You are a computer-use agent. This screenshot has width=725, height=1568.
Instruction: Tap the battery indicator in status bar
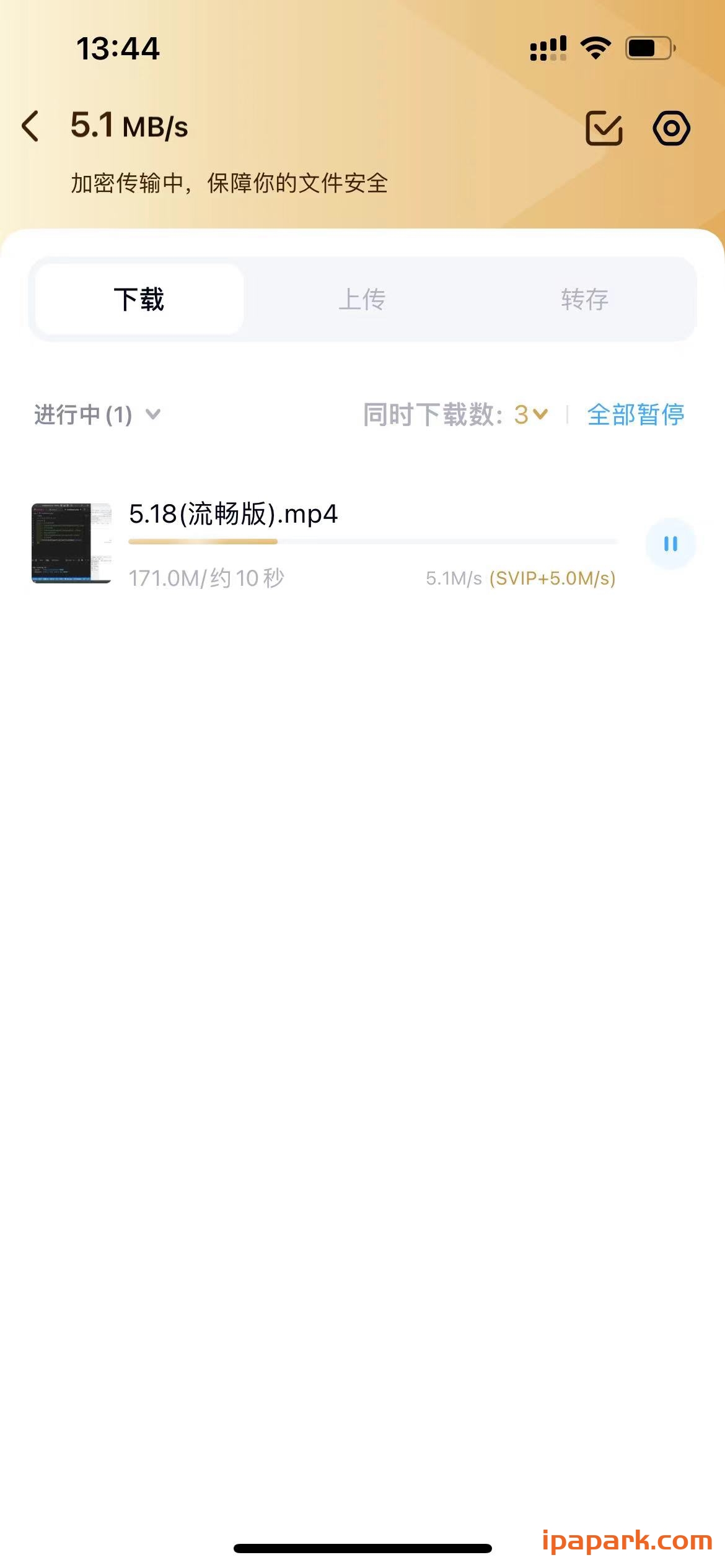(648, 48)
